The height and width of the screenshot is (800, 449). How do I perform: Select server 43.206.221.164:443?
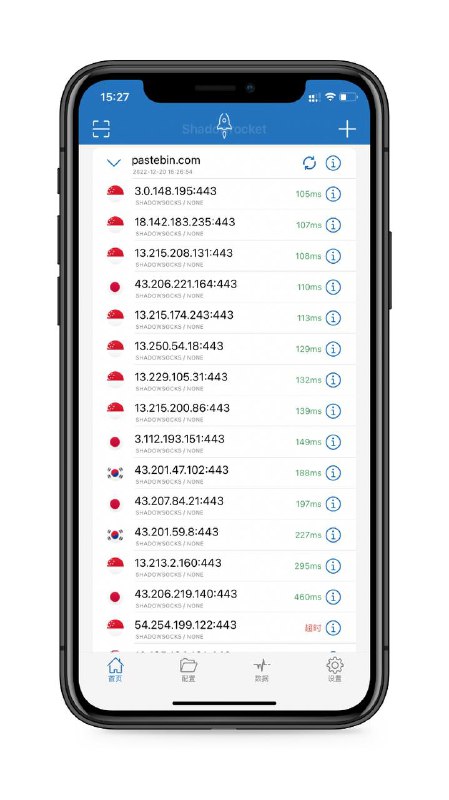point(224,287)
